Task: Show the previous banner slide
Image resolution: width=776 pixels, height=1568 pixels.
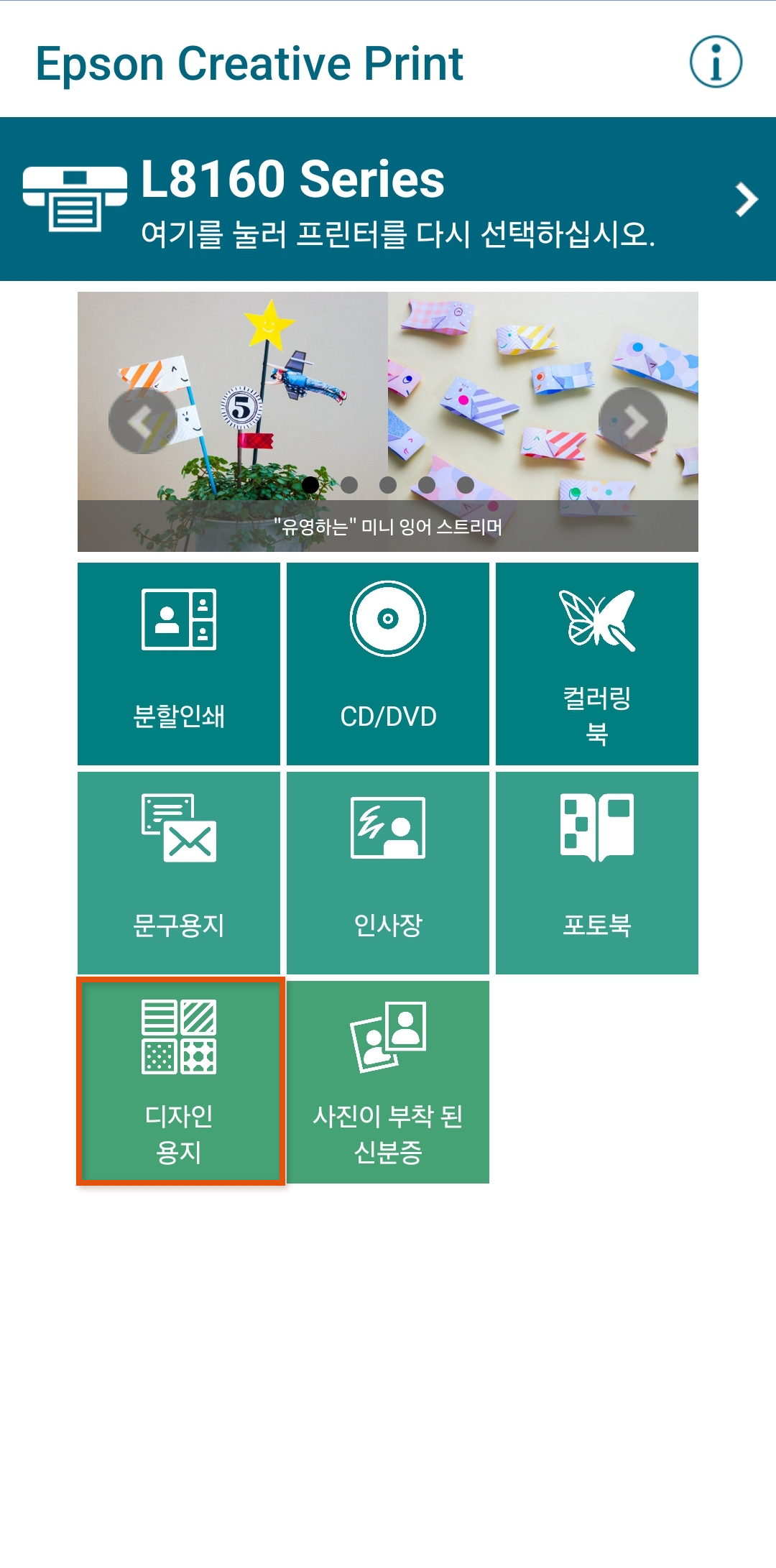Action: (142, 421)
